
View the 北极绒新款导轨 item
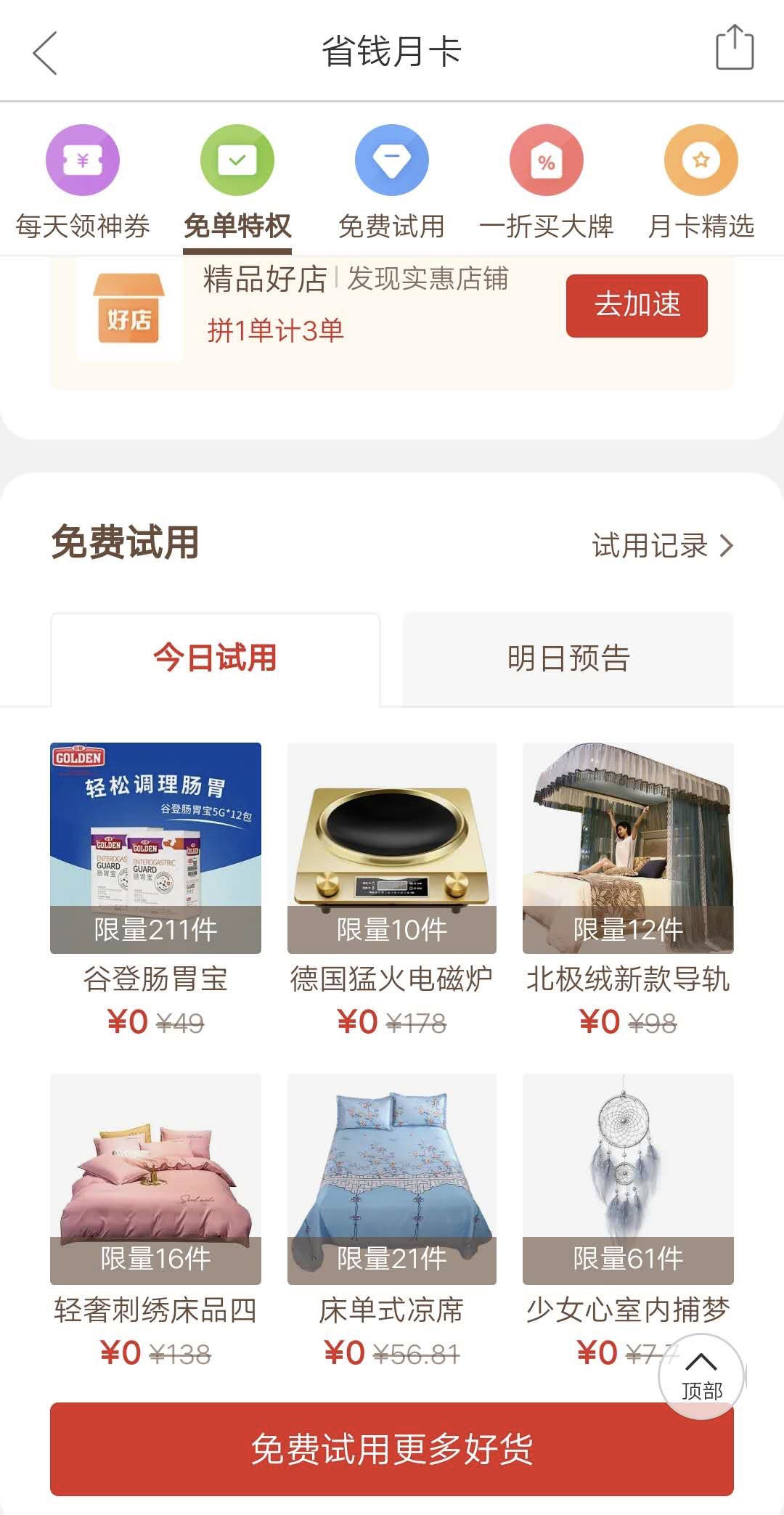coord(628,890)
